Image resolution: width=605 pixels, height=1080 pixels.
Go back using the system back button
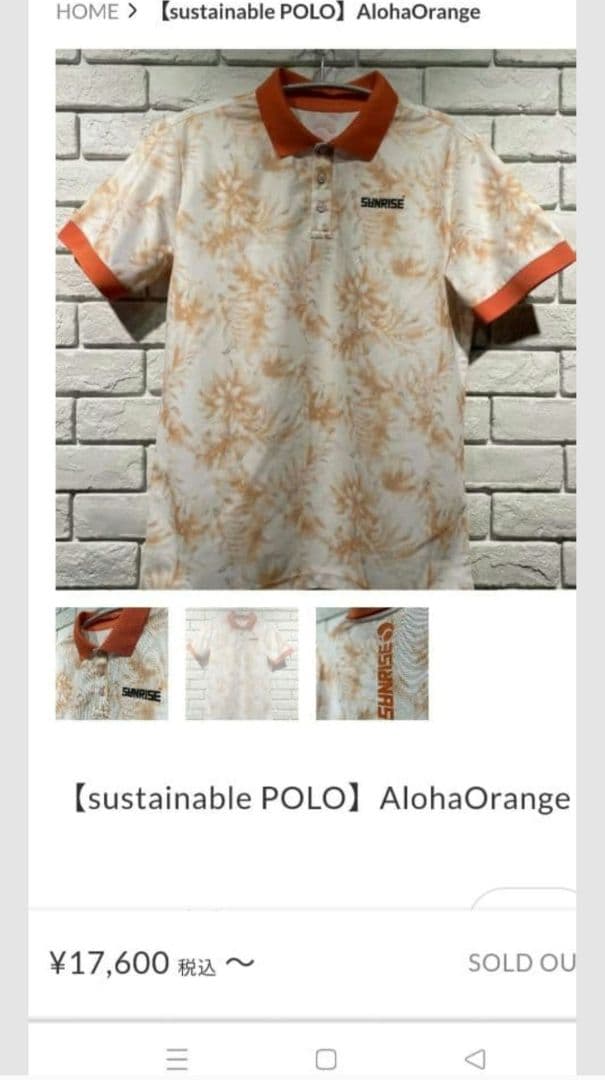tap(475, 1058)
